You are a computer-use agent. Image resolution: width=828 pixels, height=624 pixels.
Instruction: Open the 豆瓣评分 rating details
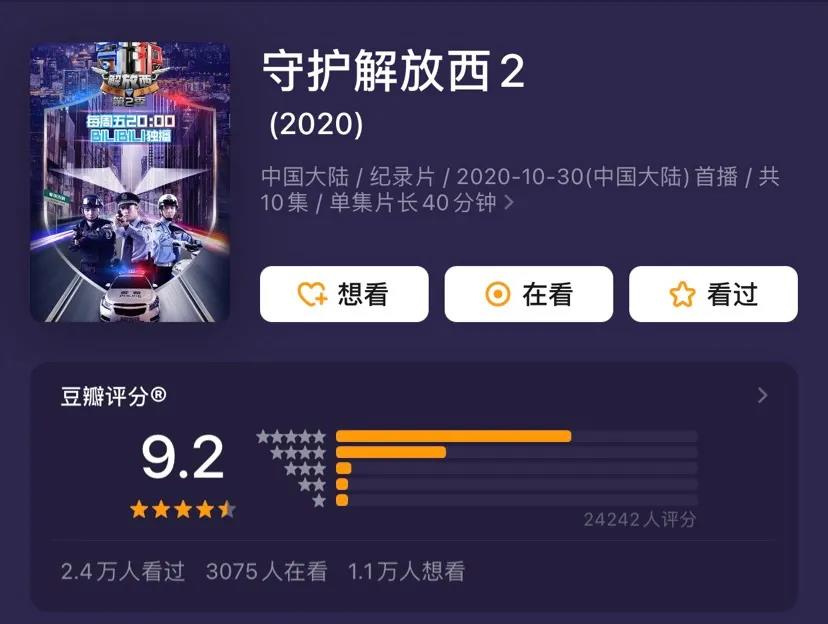click(762, 396)
